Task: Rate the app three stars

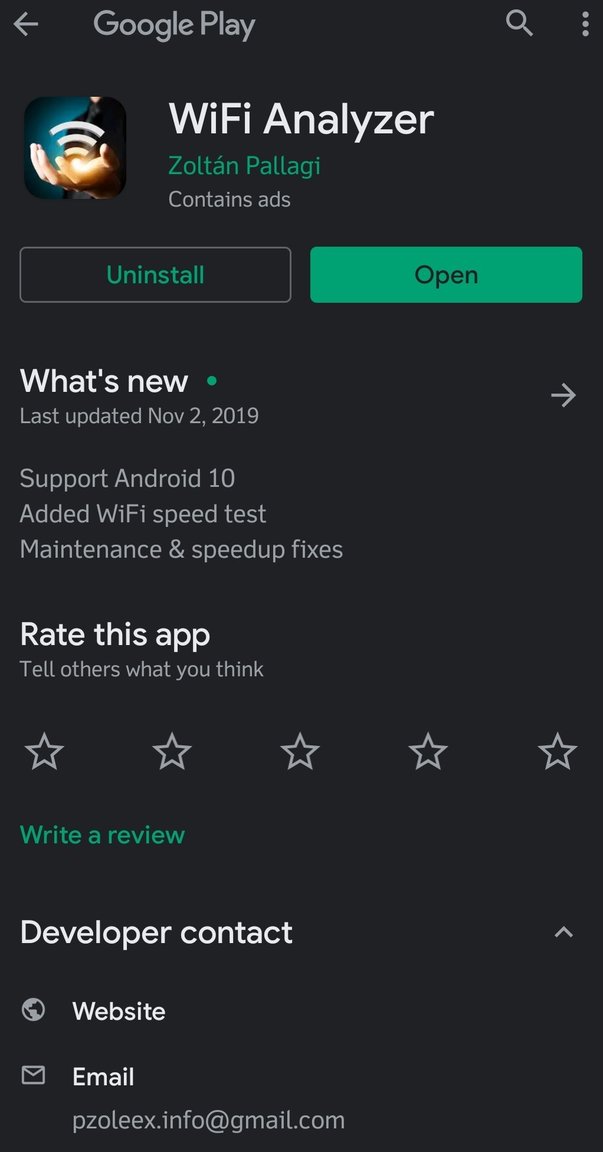Action: (300, 751)
